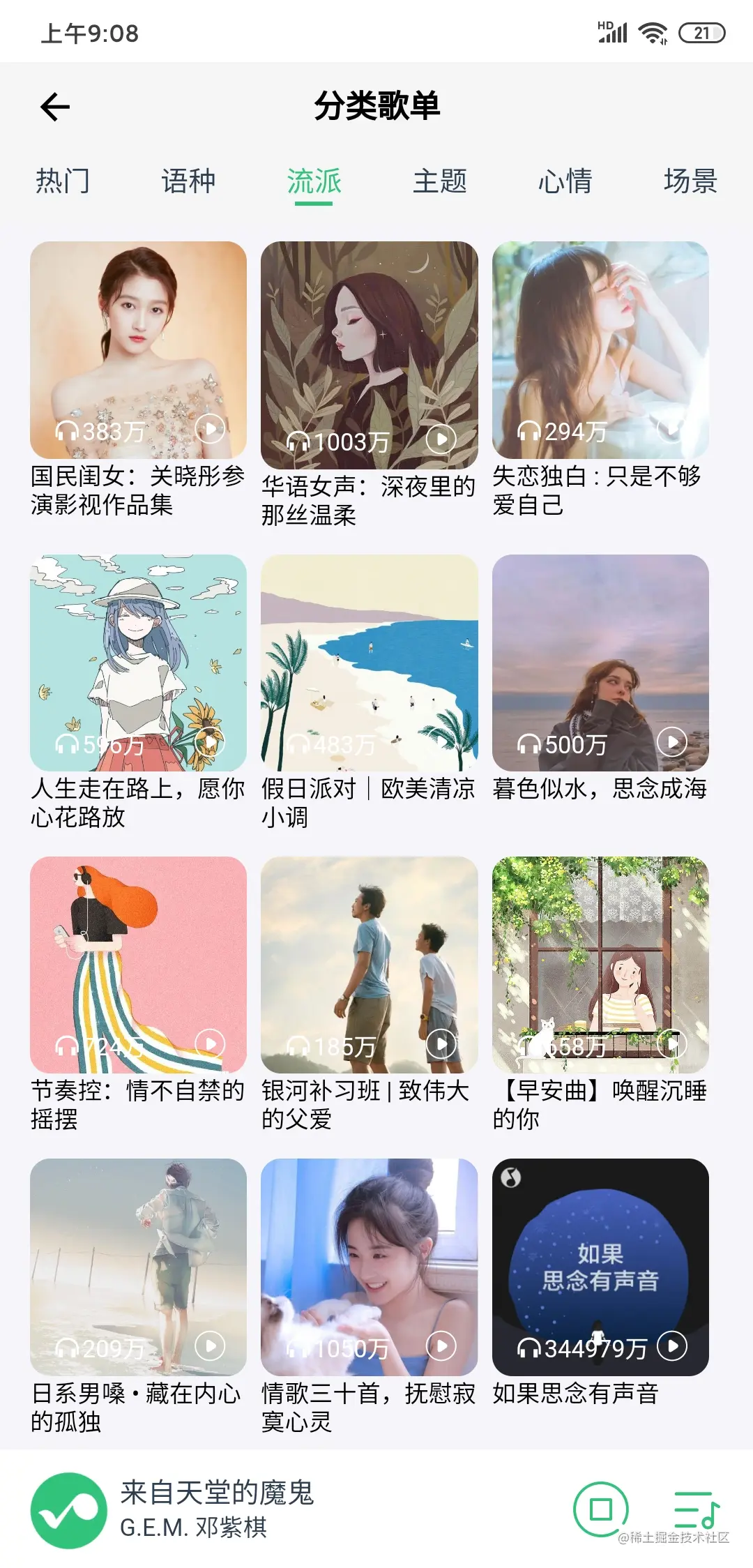Stop the current song 来自天堂的魔鬼

(600, 1509)
